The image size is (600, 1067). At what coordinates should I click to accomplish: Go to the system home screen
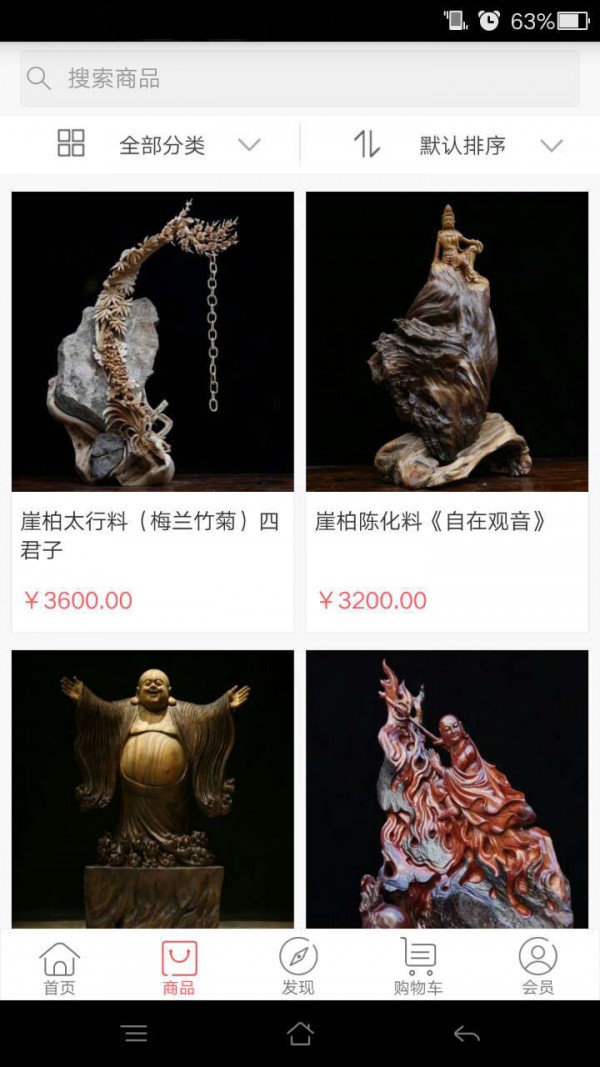300,1034
